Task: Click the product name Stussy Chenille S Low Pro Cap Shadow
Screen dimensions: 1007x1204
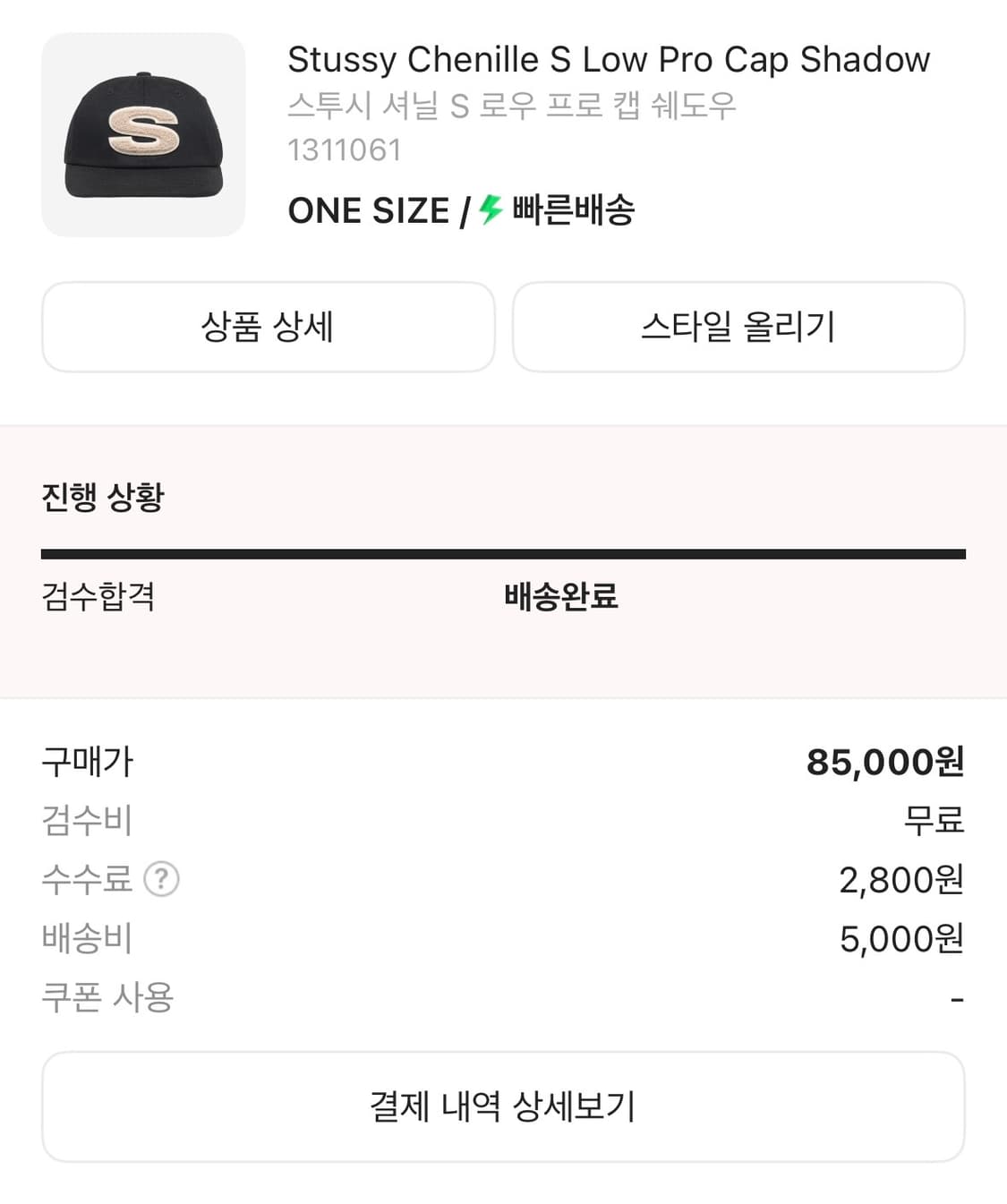Action: coord(609,59)
